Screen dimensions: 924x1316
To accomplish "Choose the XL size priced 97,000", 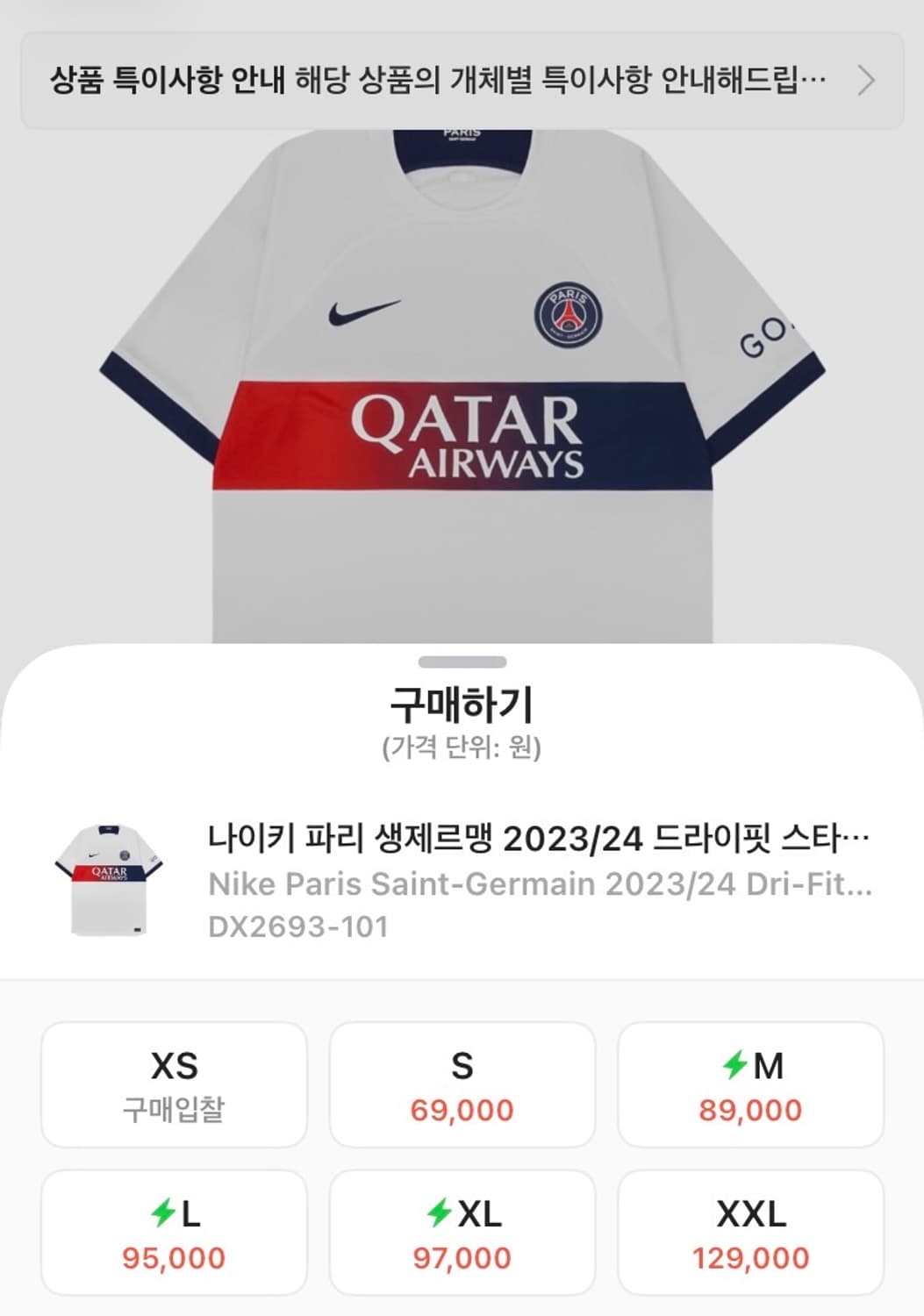I will click(x=462, y=1231).
